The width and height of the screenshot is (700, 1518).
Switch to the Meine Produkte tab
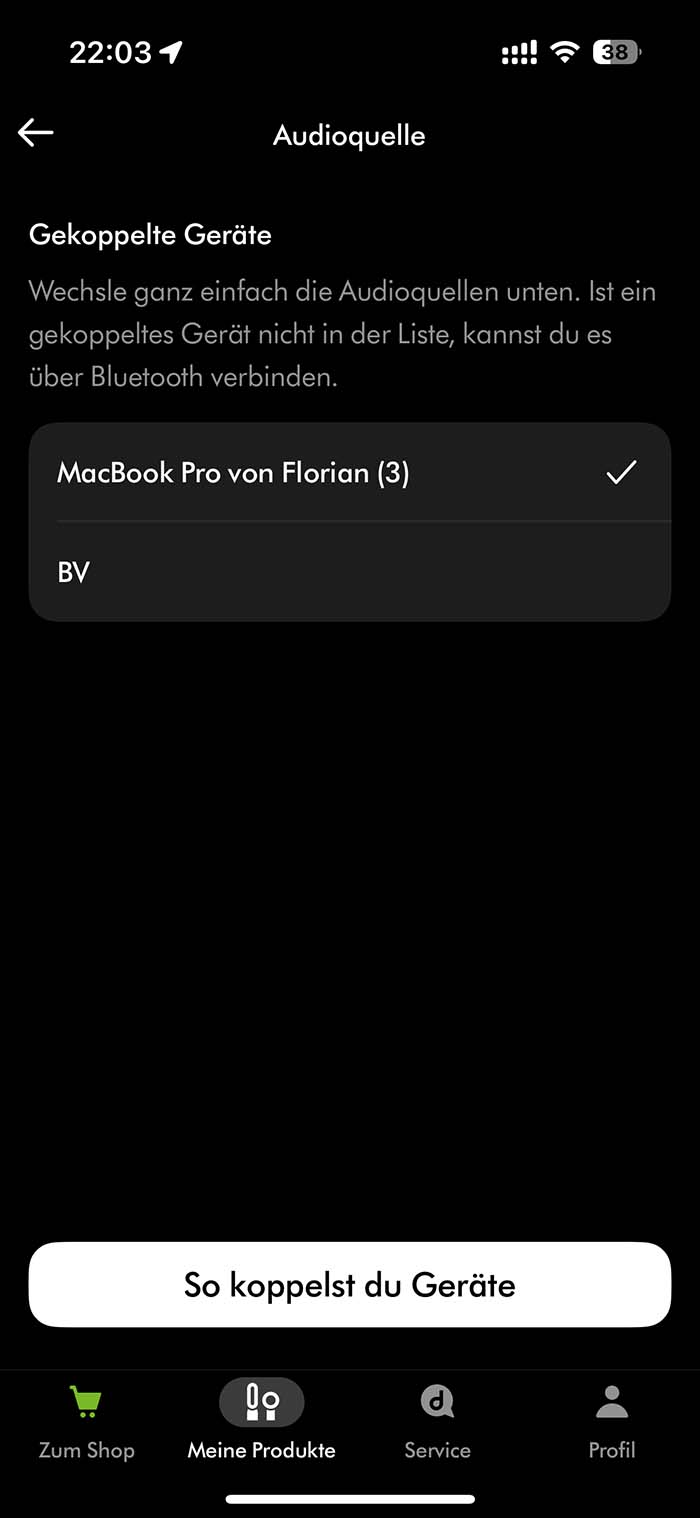(262, 1422)
